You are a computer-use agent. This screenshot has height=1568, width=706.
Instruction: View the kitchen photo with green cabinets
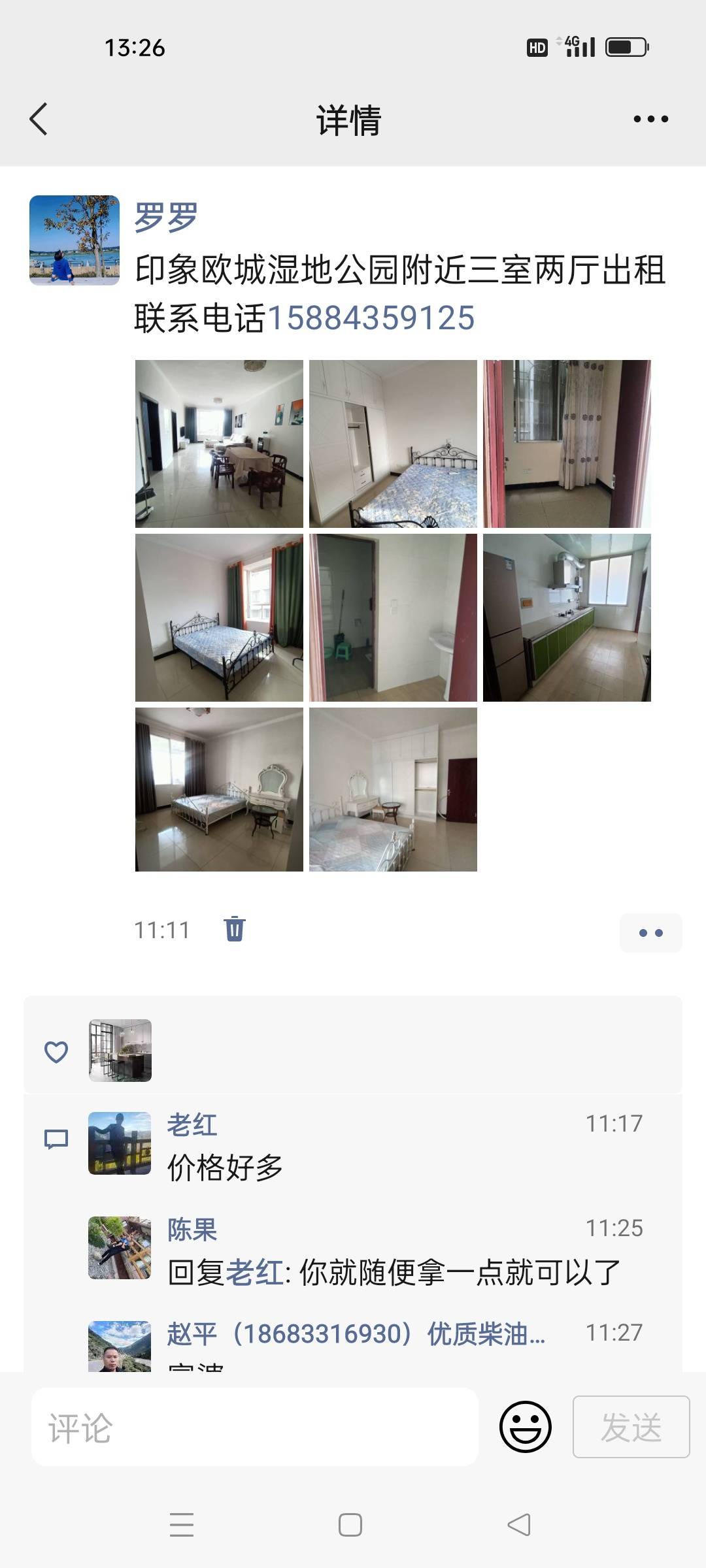[x=567, y=617]
